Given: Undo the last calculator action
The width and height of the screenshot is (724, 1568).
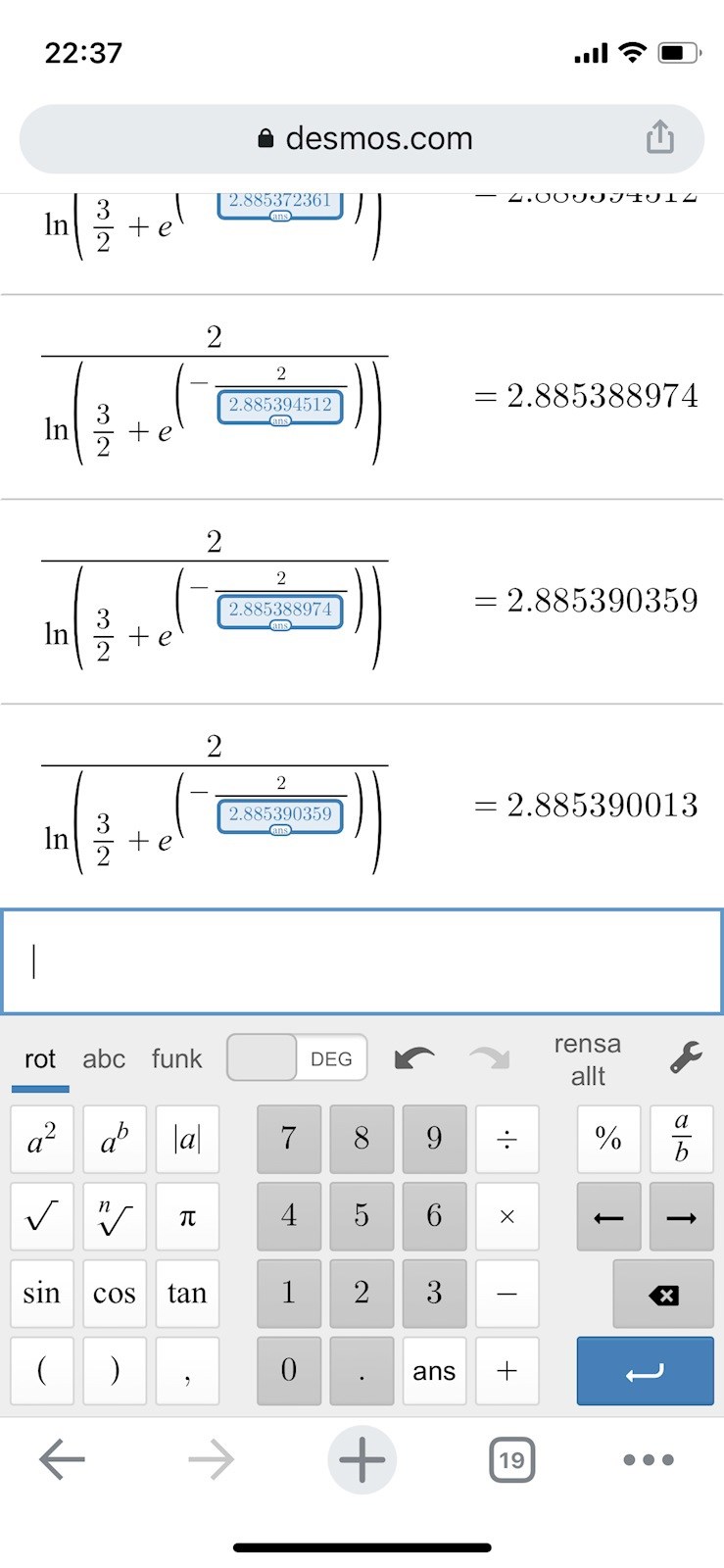Looking at the screenshot, I should (x=413, y=1058).
